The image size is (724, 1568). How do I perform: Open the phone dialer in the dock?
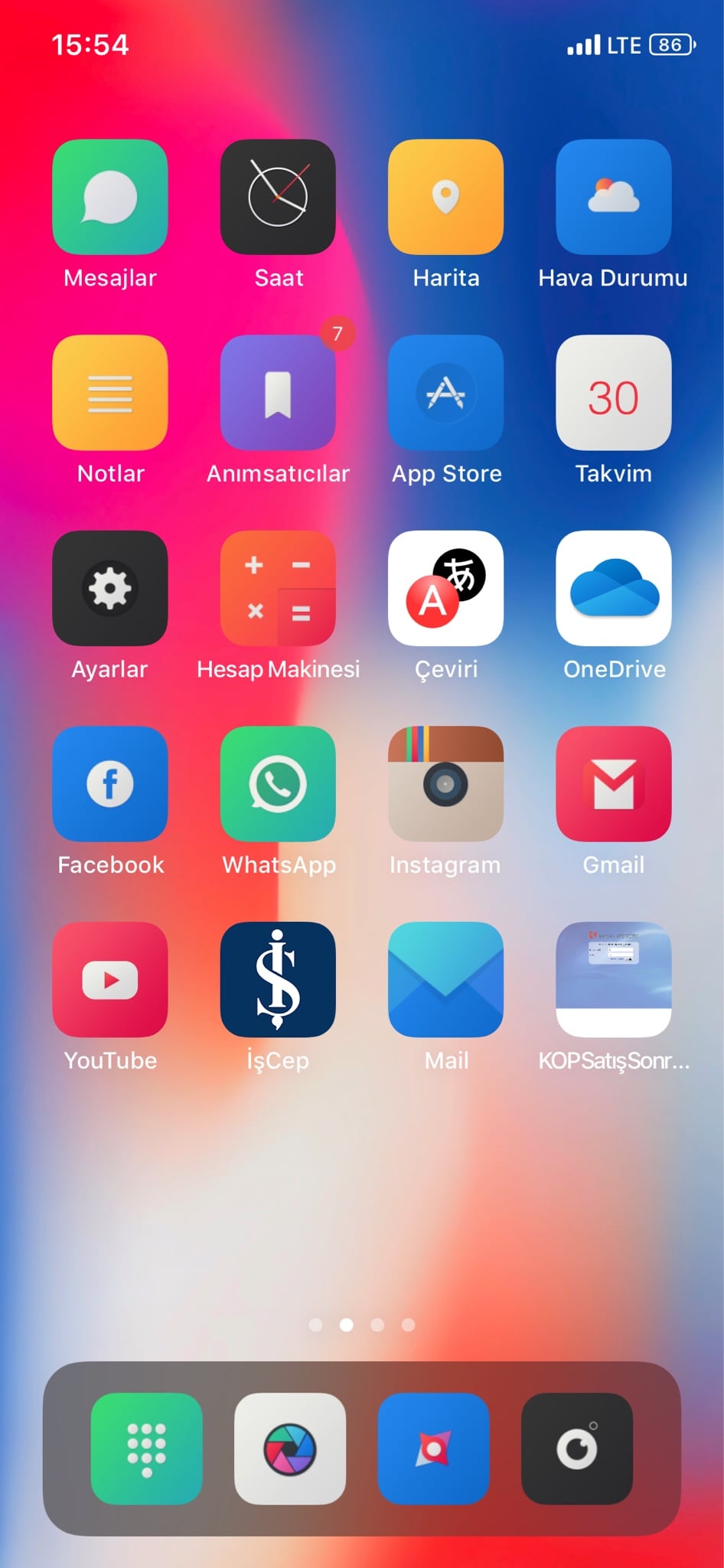146,1449
